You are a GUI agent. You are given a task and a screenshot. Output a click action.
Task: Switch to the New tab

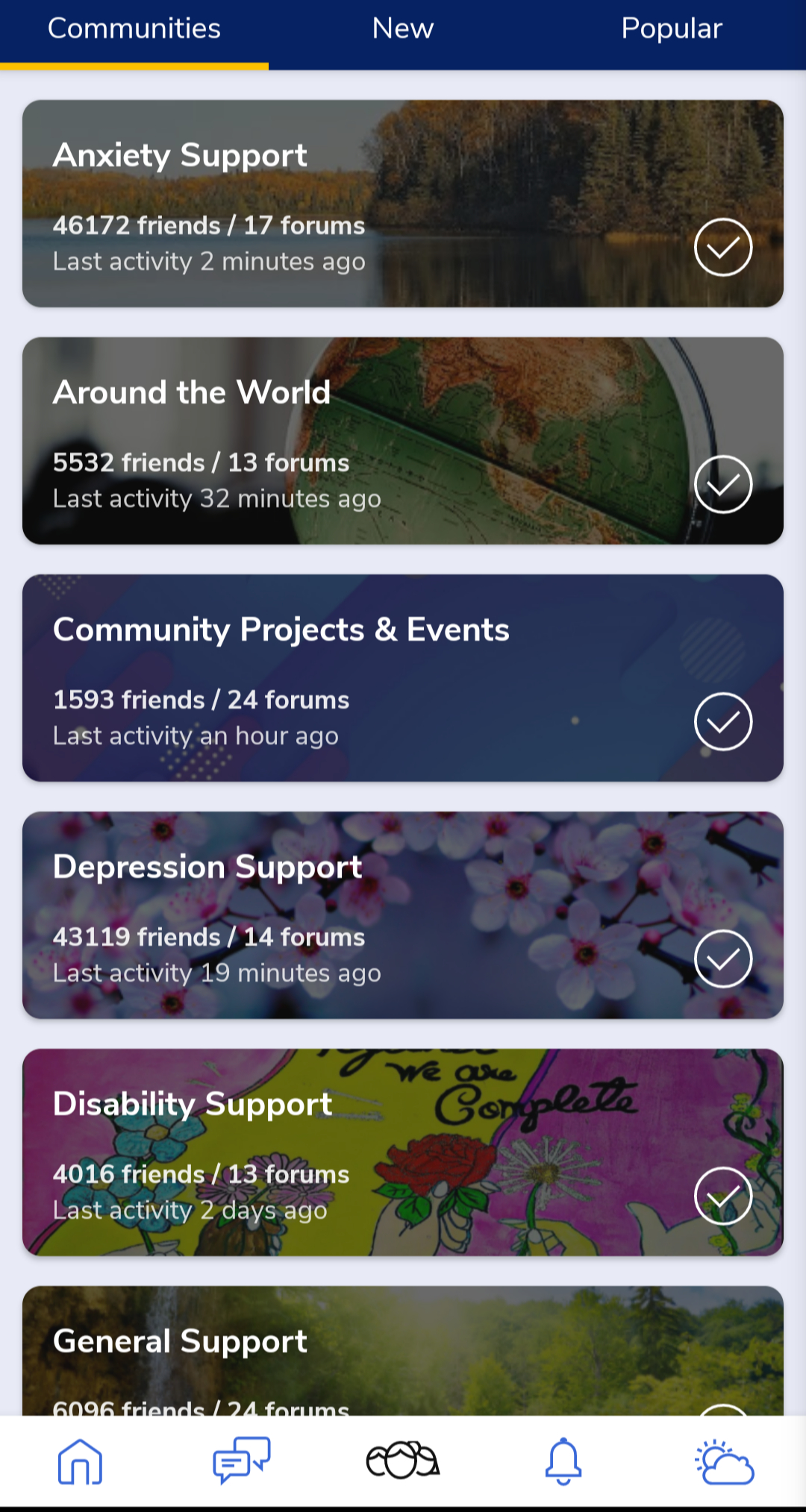pyautogui.click(x=403, y=30)
